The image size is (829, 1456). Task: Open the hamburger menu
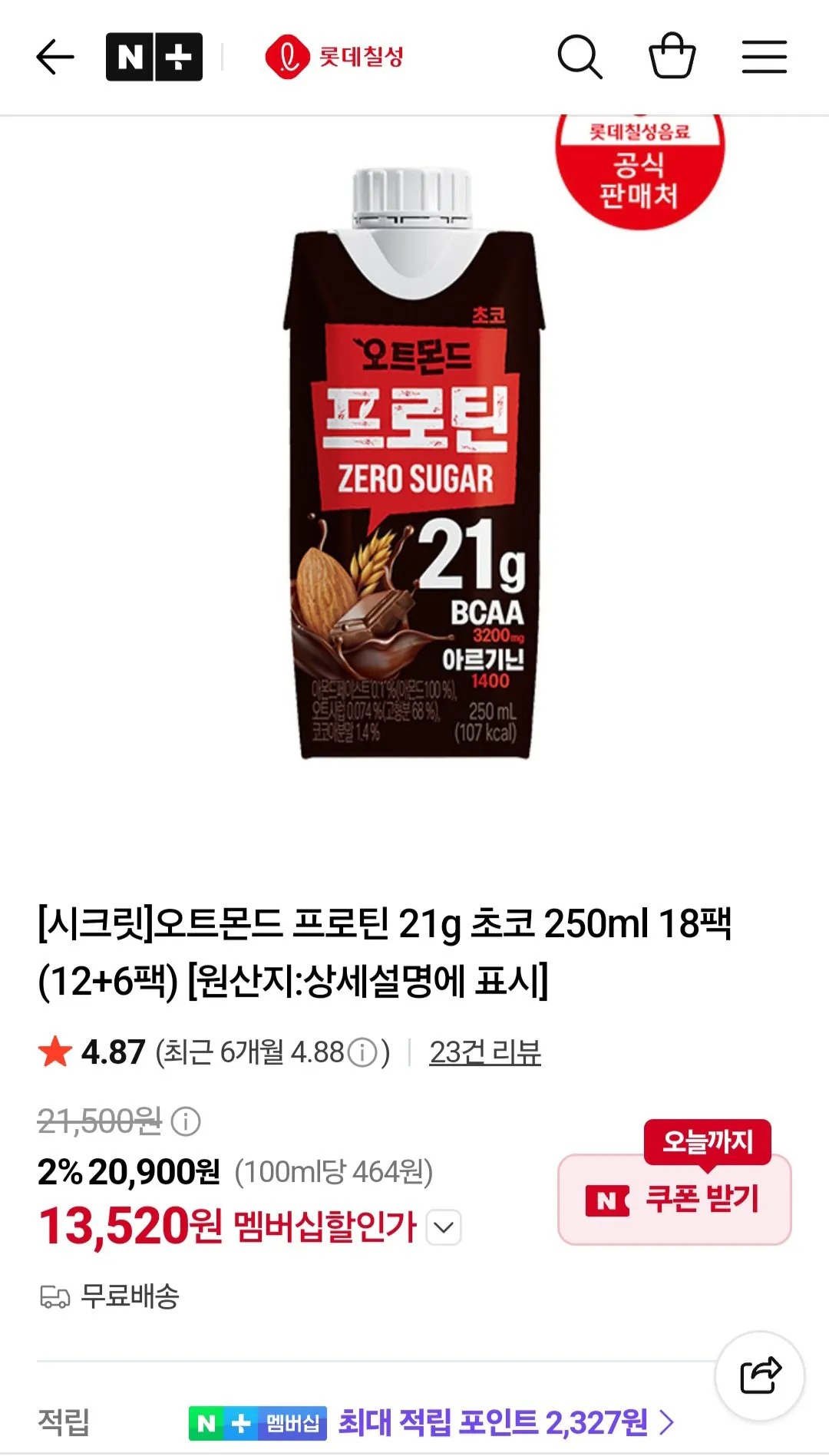pos(765,57)
